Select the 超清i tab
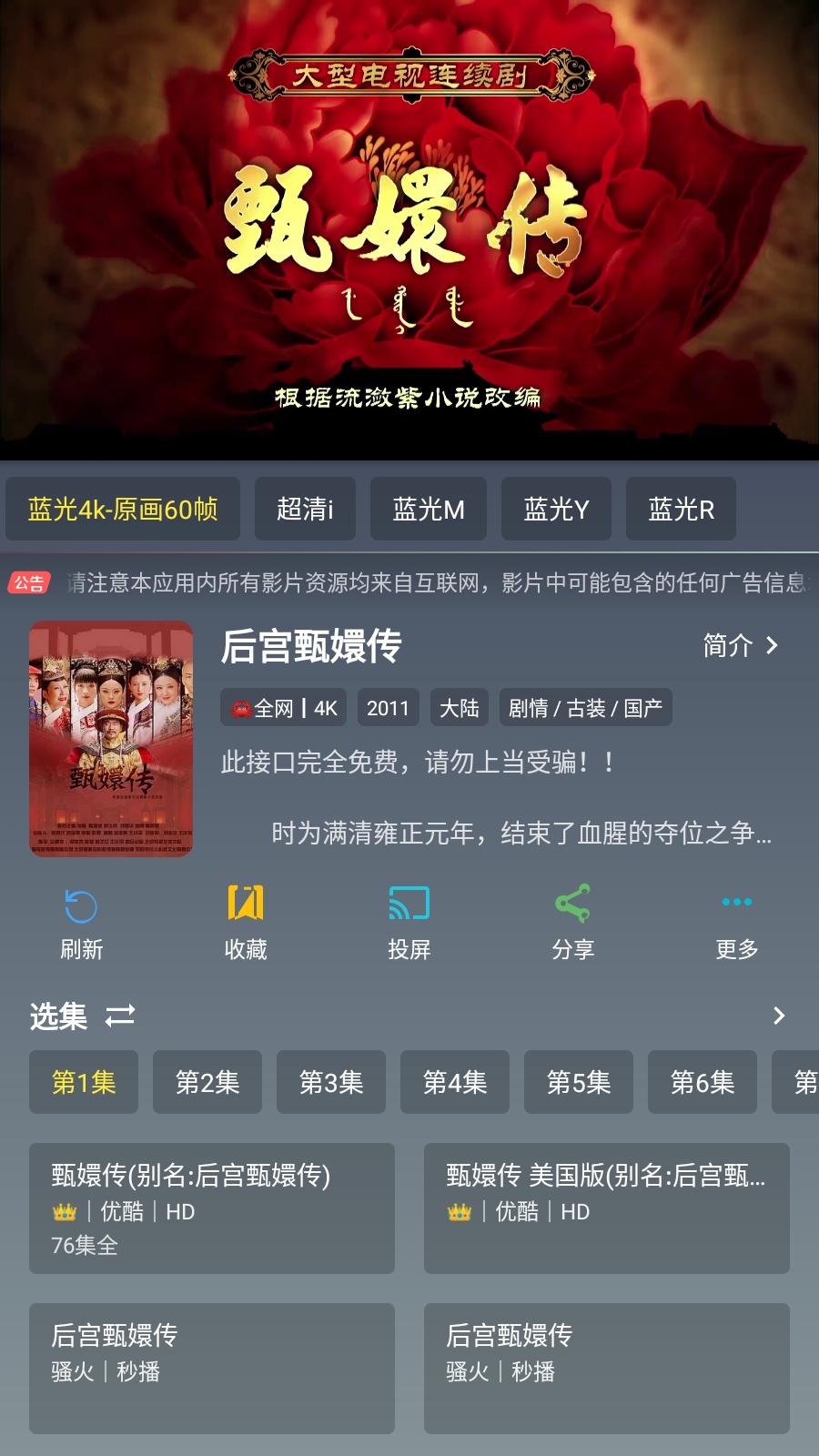The height and width of the screenshot is (1456, 819). [x=305, y=509]
